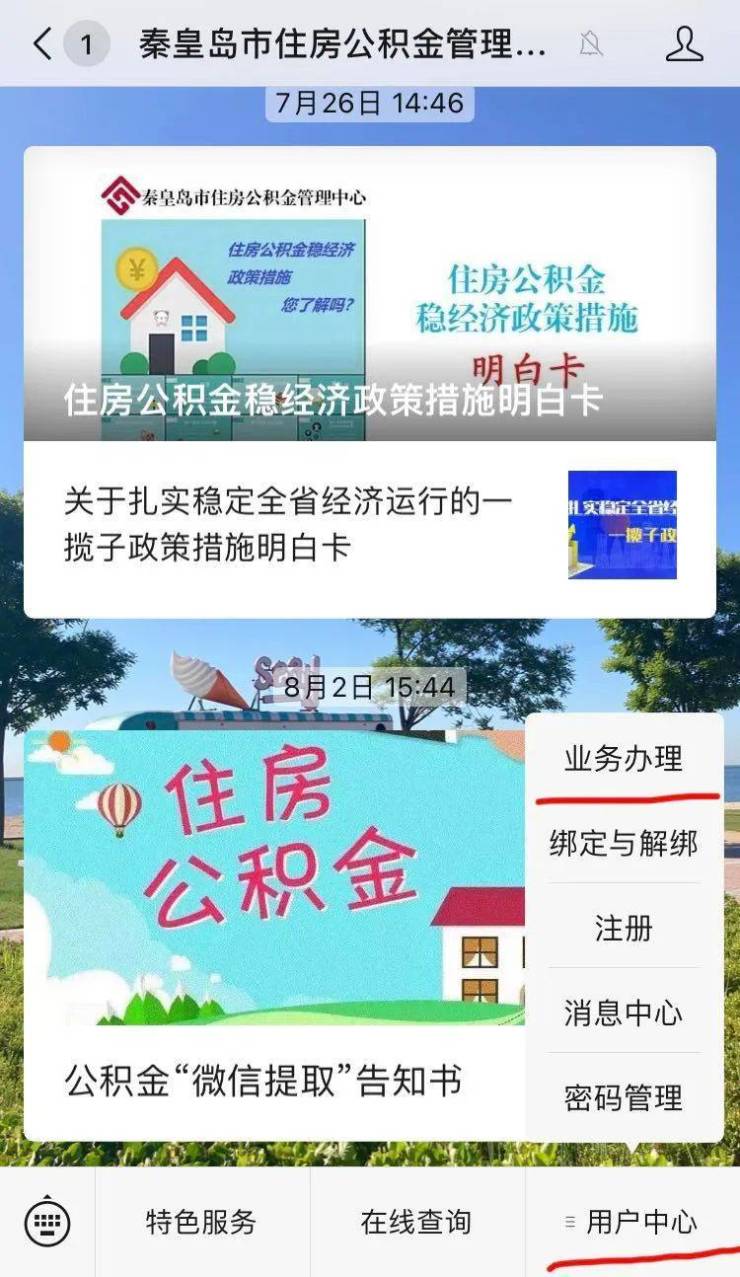Viewport: 740px width, 1277px height.
Task: Open the 在线查询 menu
Action: (x=416, y=1222)
